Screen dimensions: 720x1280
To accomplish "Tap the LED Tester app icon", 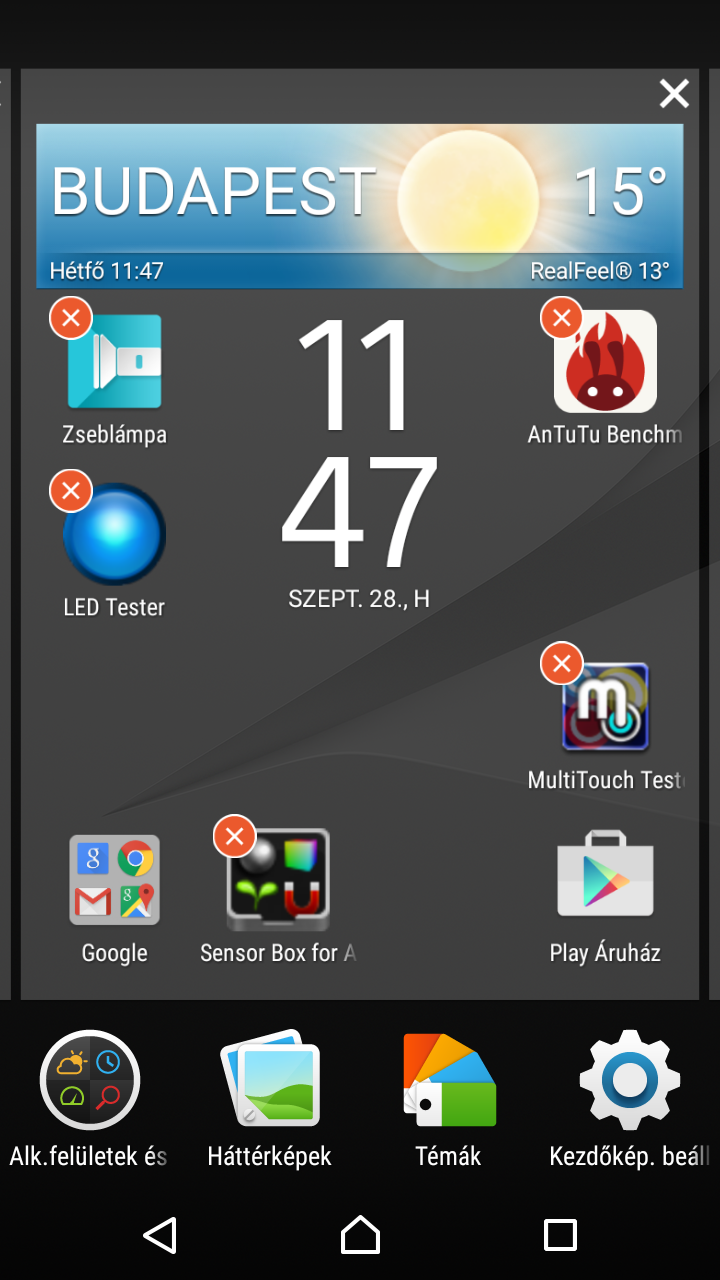I will pyautogui.click(x=114, y=535).
